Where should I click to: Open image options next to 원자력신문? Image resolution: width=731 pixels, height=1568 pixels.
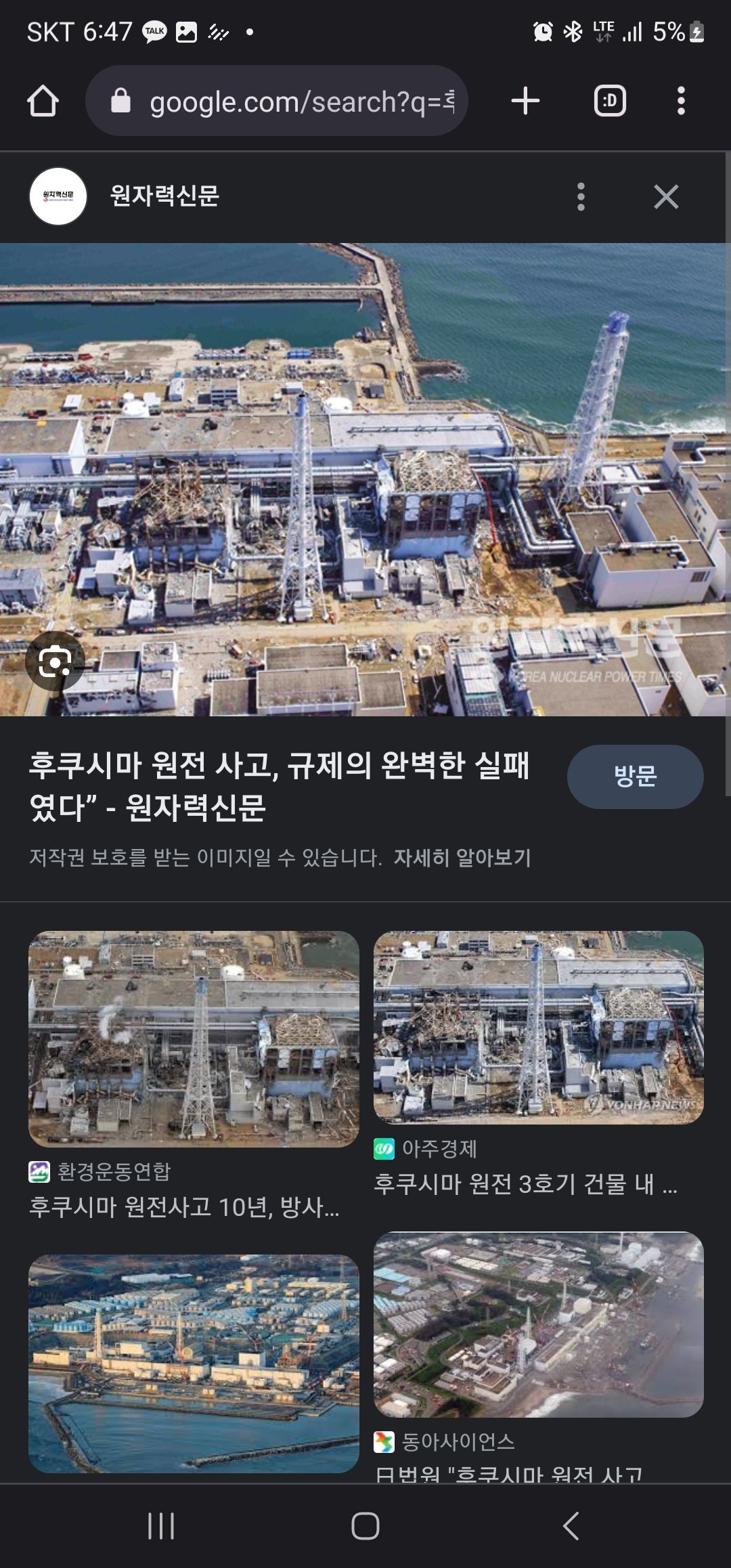pos(581,197)
